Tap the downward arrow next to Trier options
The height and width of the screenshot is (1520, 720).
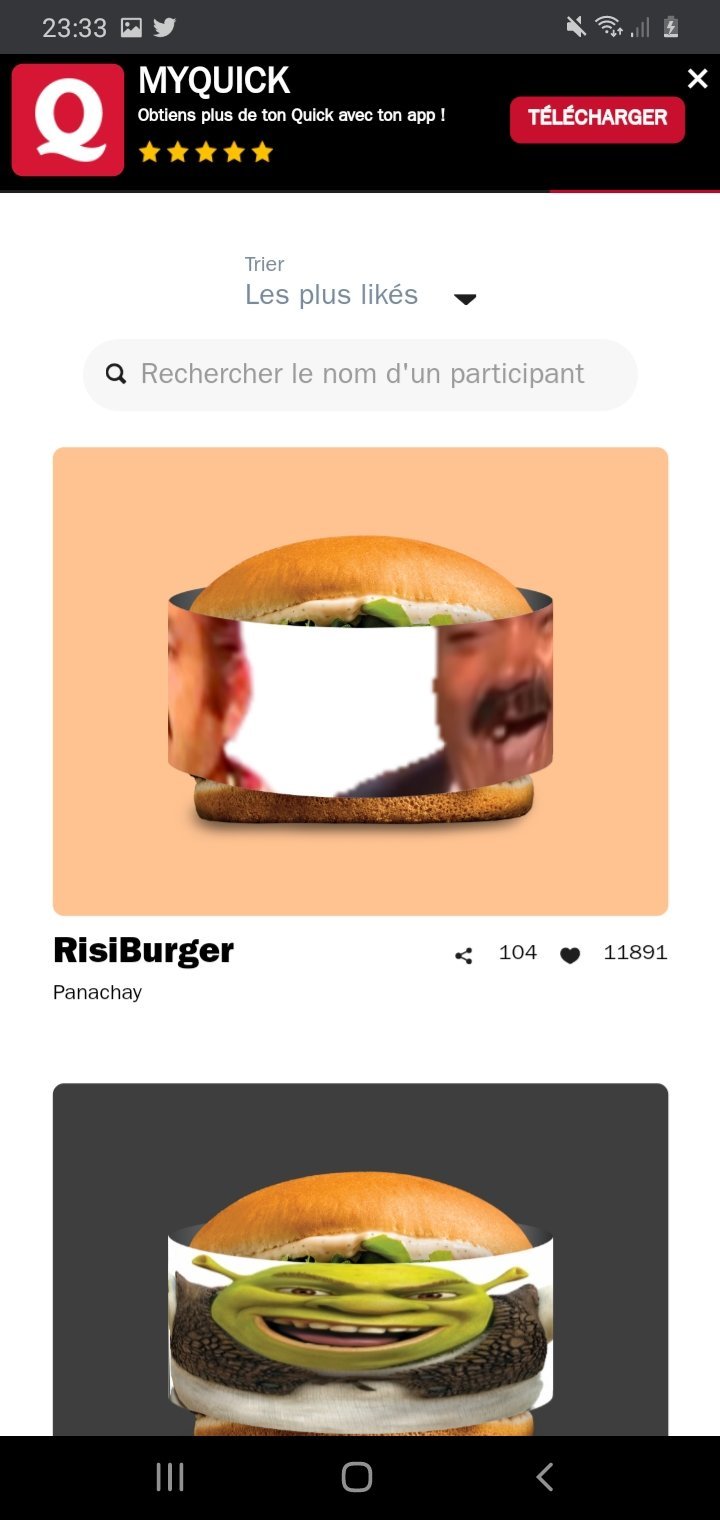[465, 297]
